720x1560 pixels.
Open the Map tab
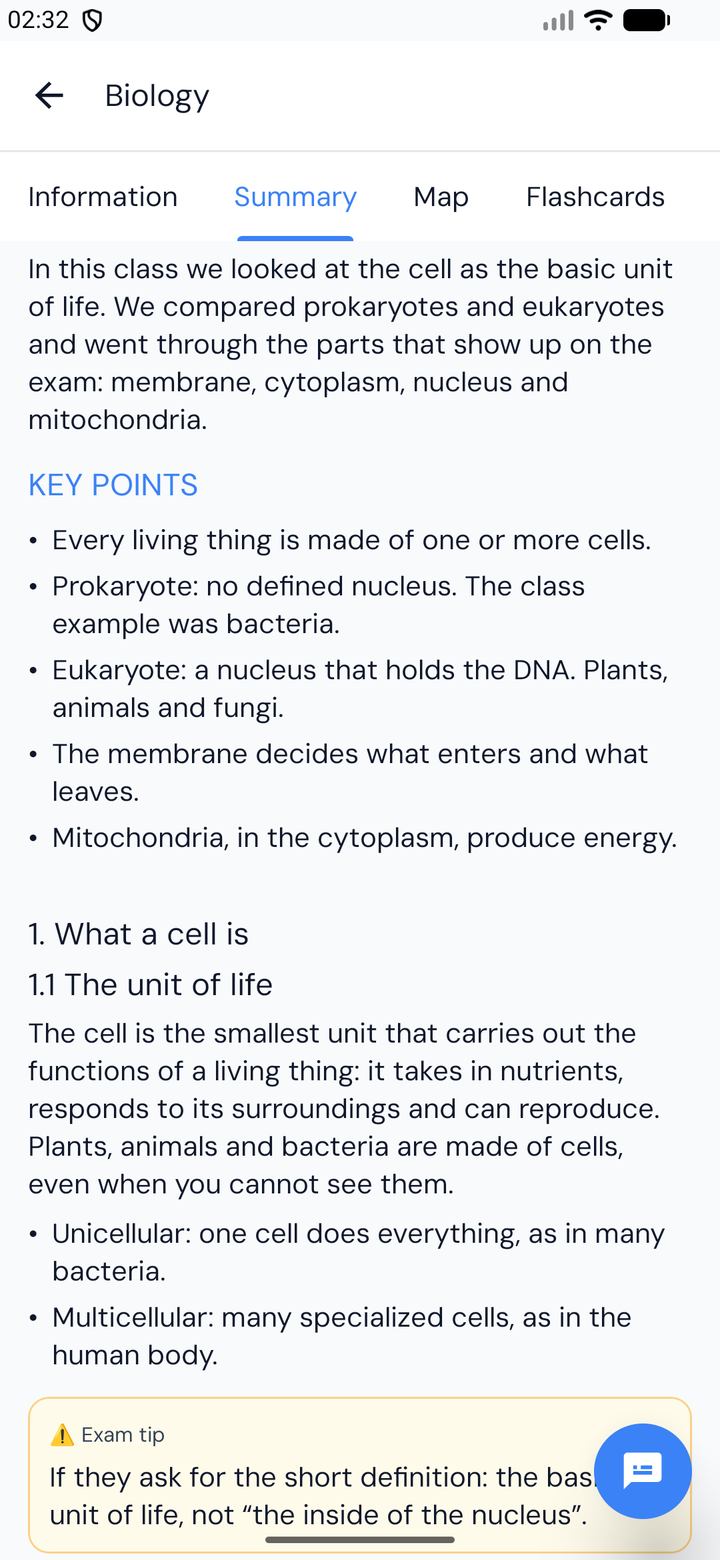click(x=441, y=197)
